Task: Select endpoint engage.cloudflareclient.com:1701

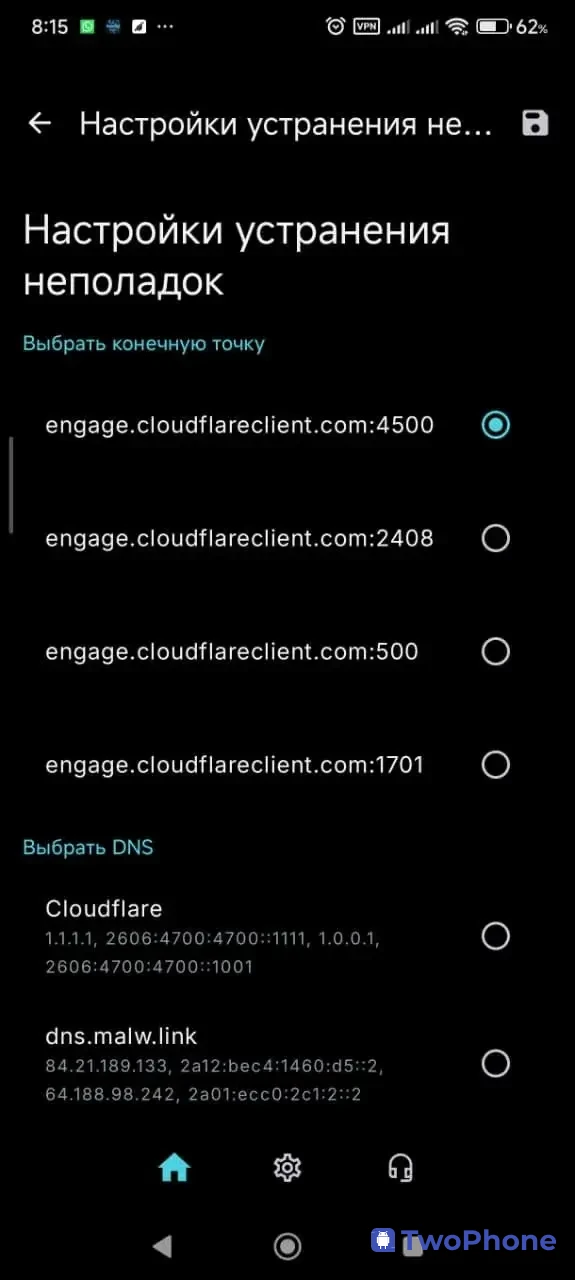Action: [287, 765]
